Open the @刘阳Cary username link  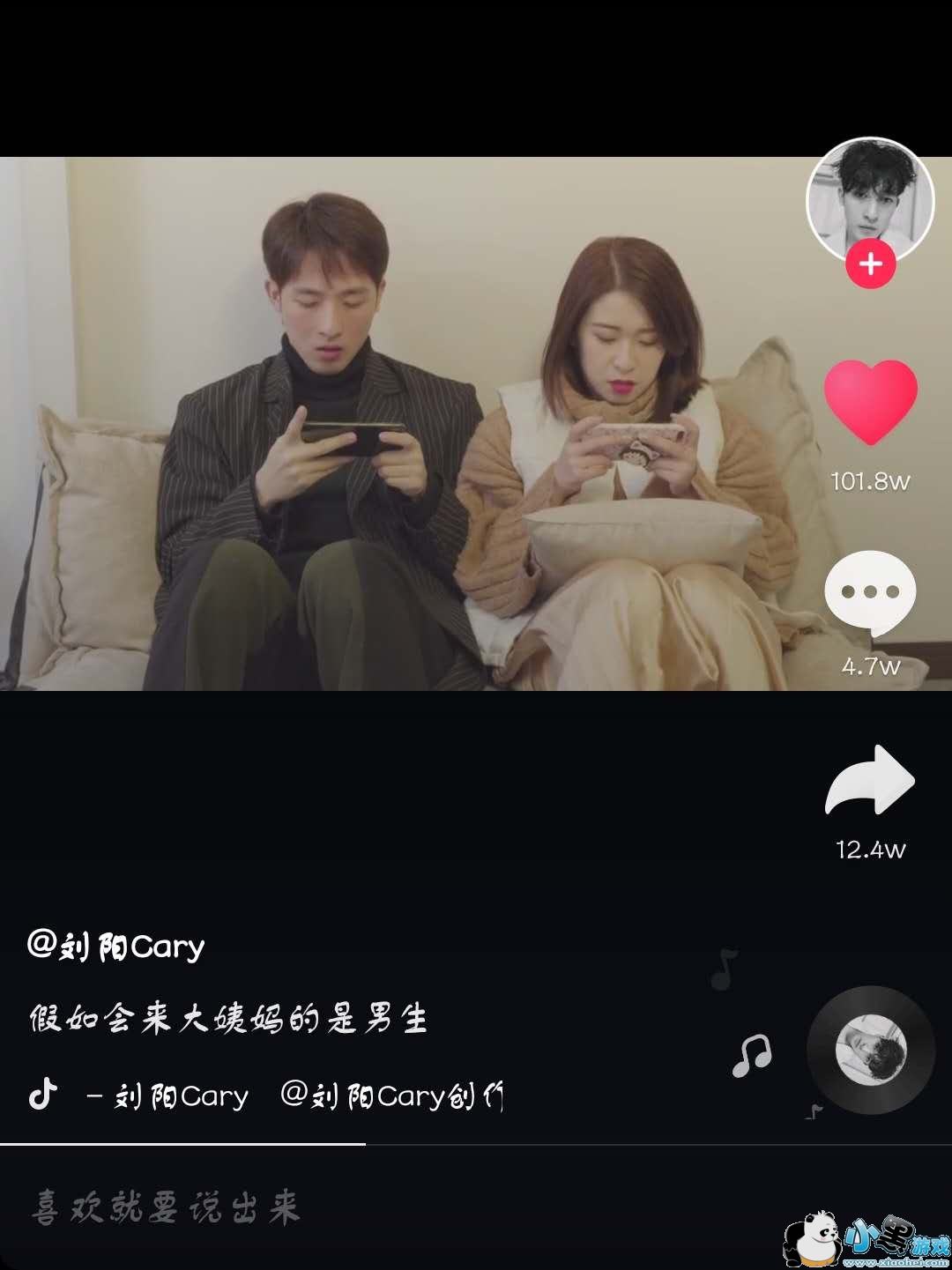point(115,947)
